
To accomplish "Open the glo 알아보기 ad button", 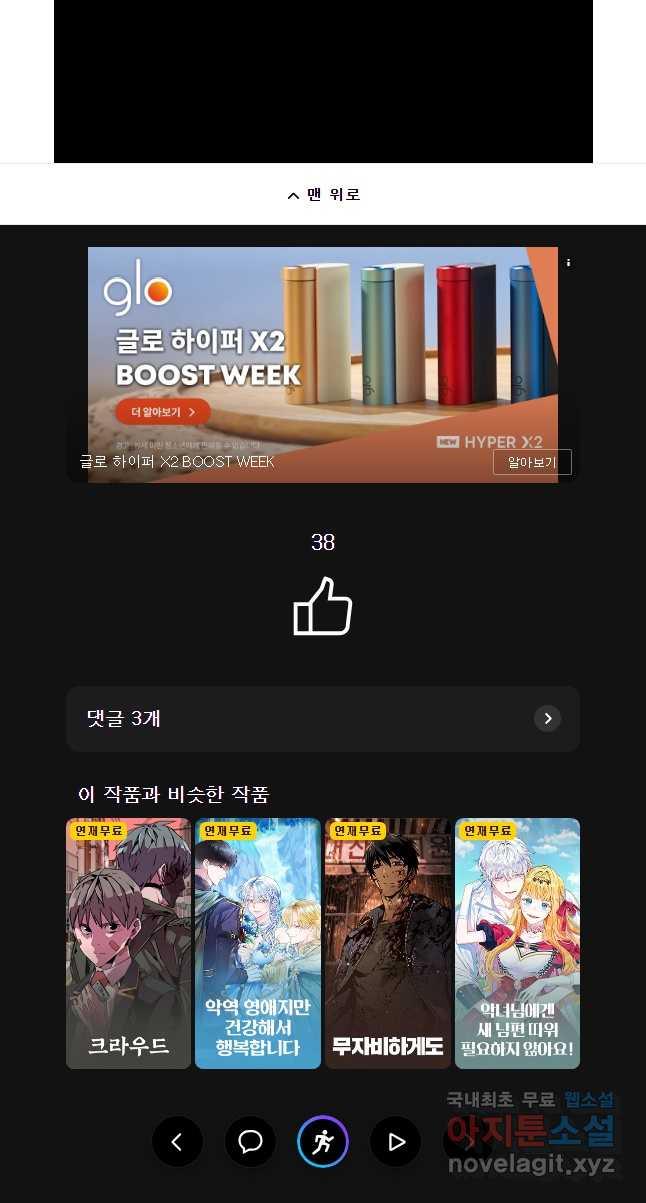I will 531,462.
